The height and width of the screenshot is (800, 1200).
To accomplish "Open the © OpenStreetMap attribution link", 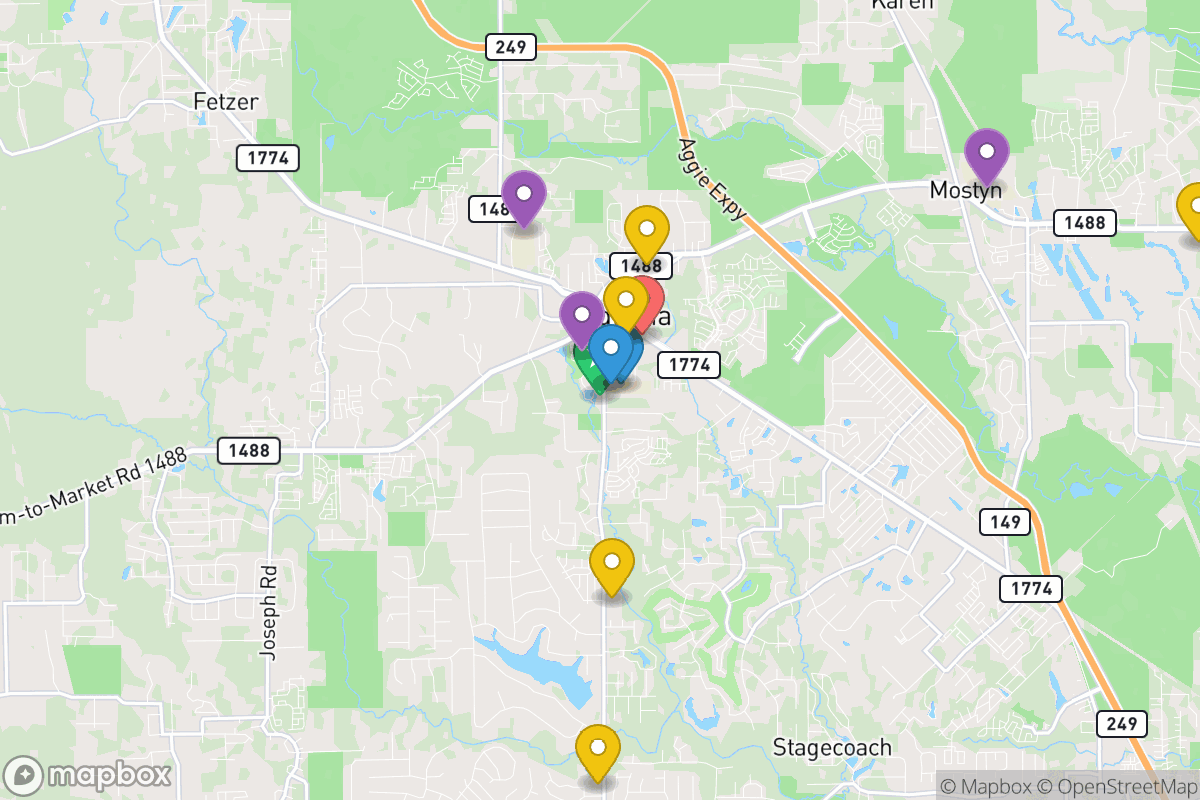I will (x=1116, y=786).
